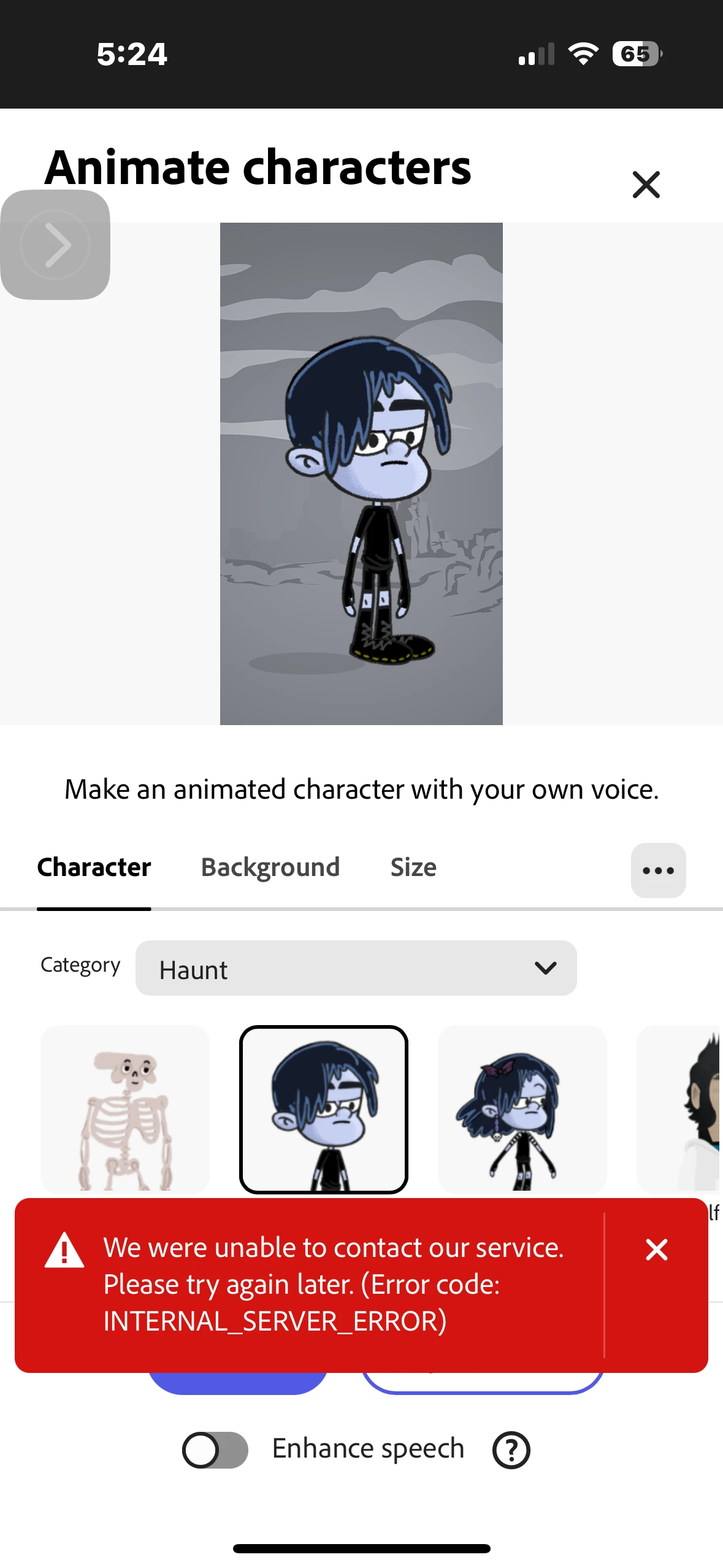Viewport: 723px width, 1568px height.
Task: Dismiss the red server error banner
Action: [656, 1250]
